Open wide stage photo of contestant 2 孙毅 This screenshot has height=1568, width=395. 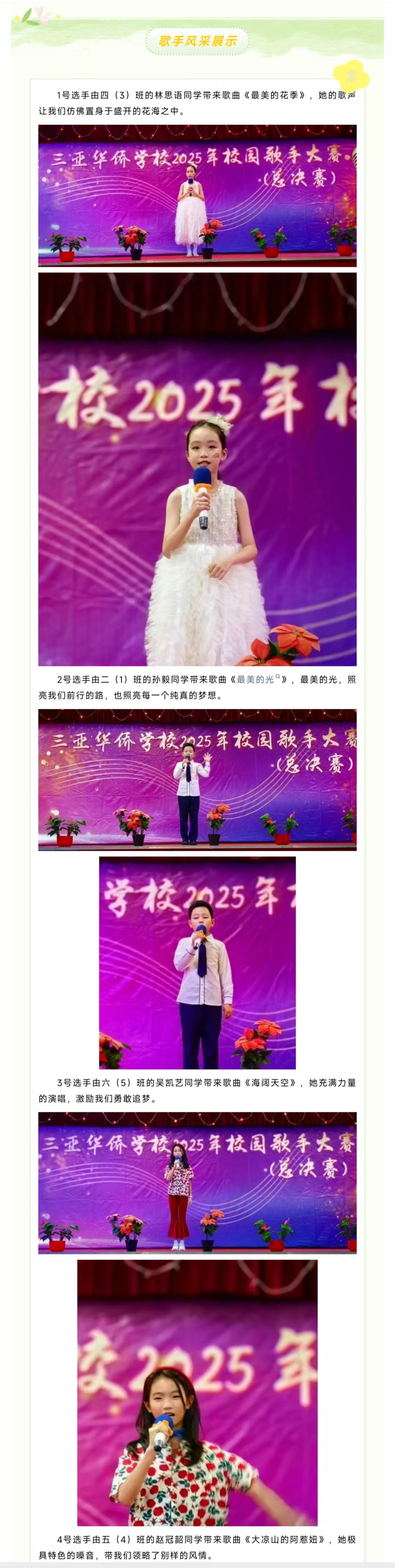(x=197, y=779)
